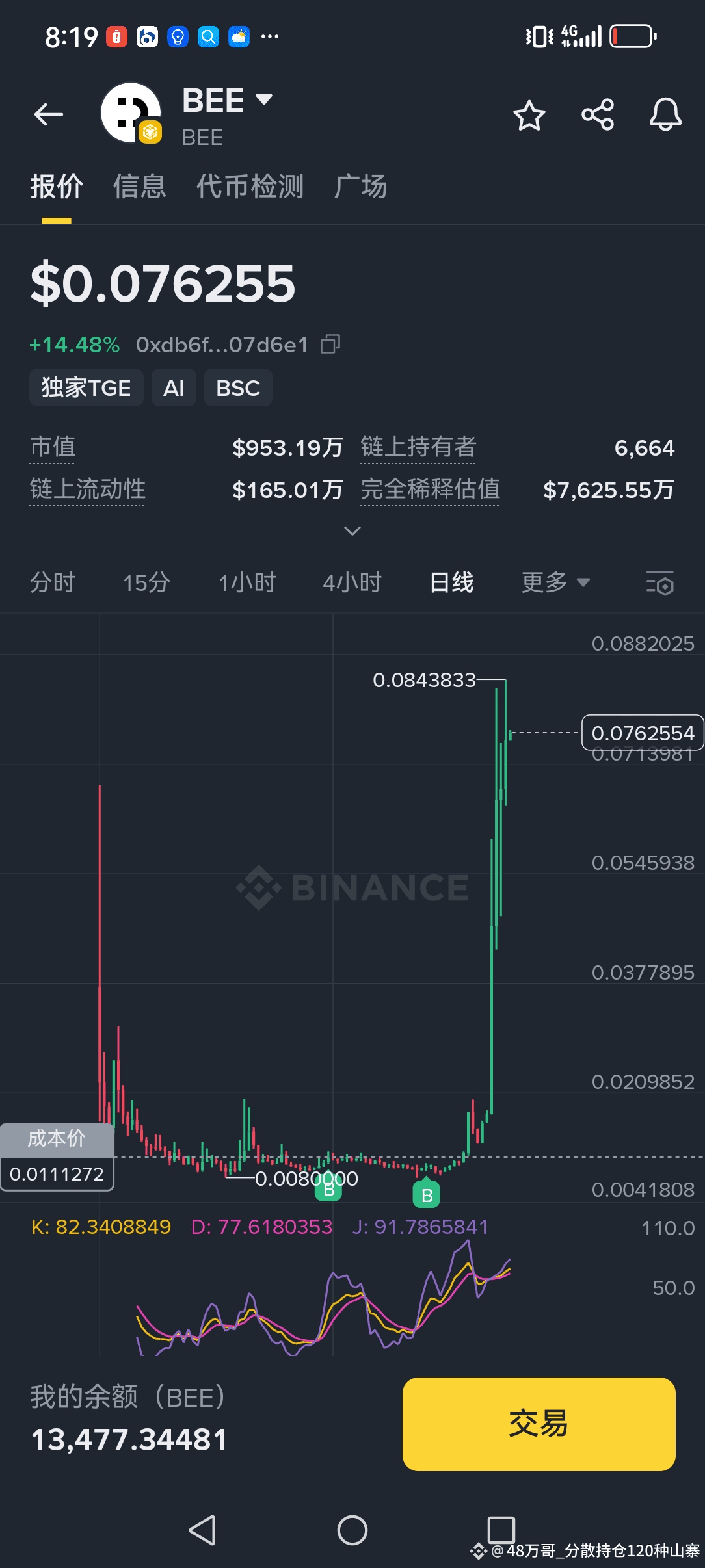Open the 代币检测 tab

[250, 187]
